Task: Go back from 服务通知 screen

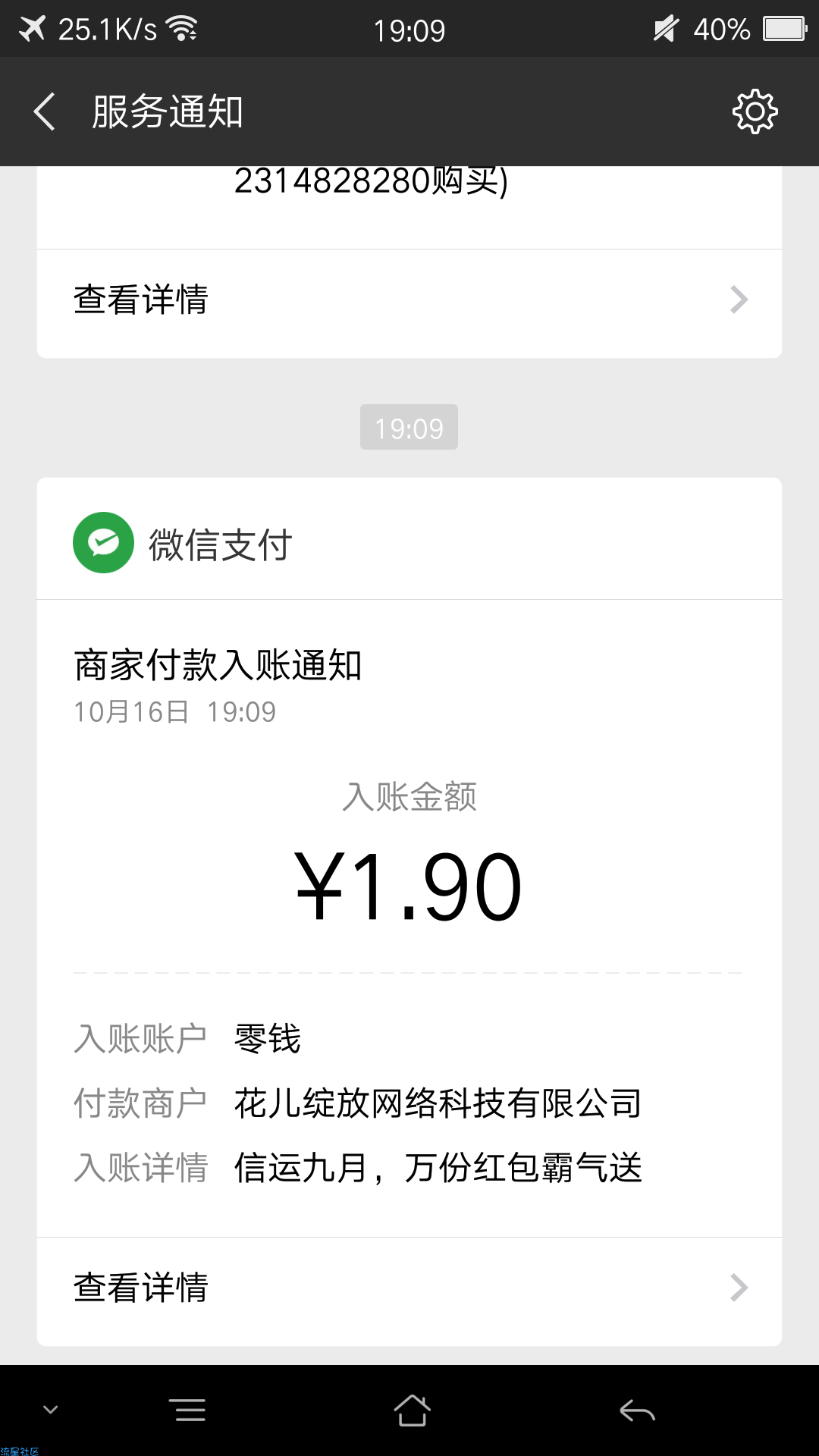Action: [45, 111]
